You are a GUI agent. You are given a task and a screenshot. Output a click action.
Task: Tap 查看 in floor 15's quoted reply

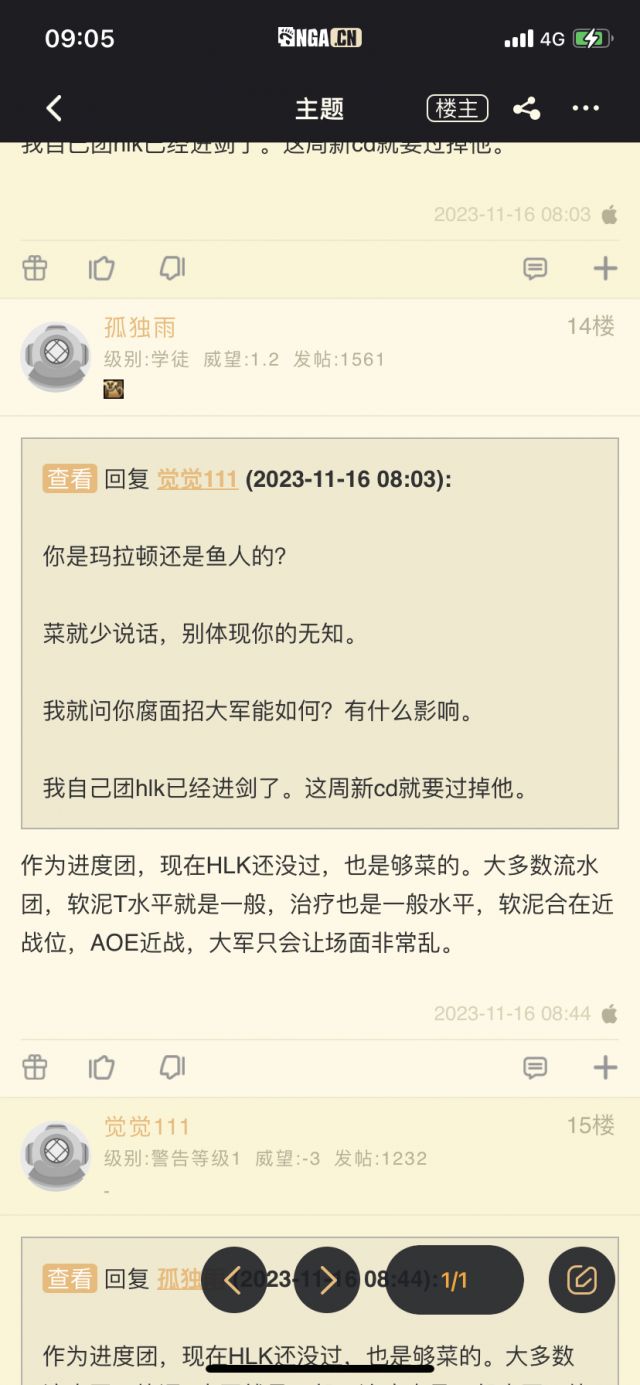pyautogui.click(x=70, y=1278)
